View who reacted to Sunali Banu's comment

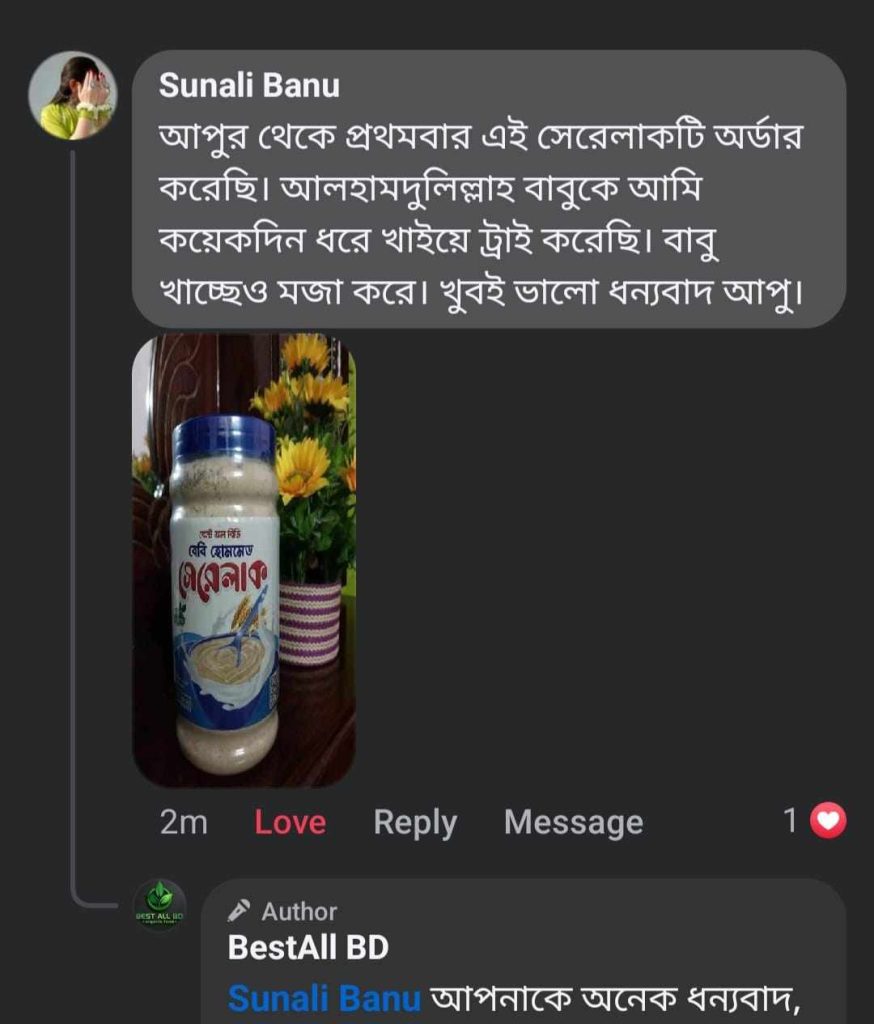pyautogui.click(x=815, y=821)
